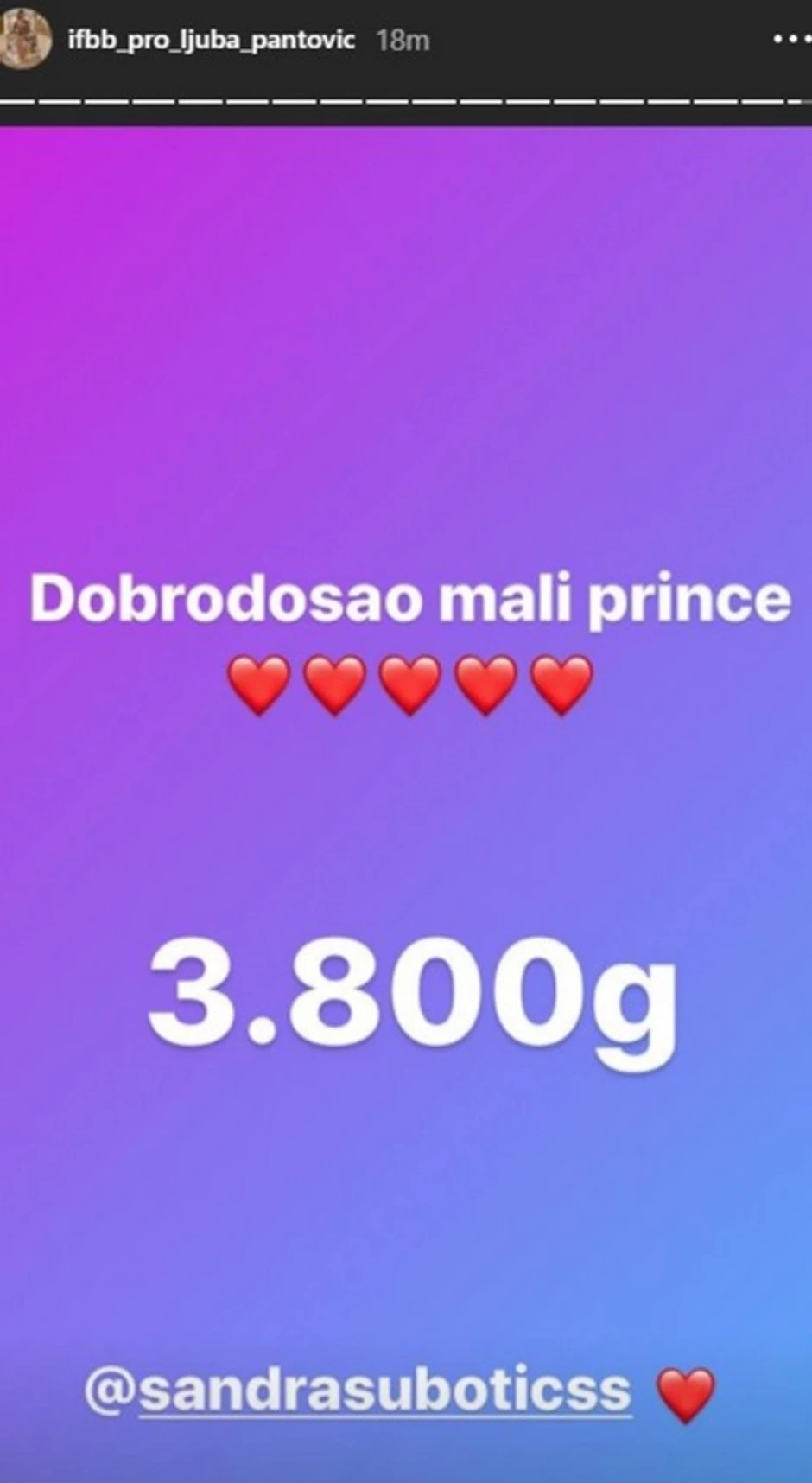Viewport: 812px width, 1483px height.
Task: Click the dashed segment above the story
Action: 406,99
